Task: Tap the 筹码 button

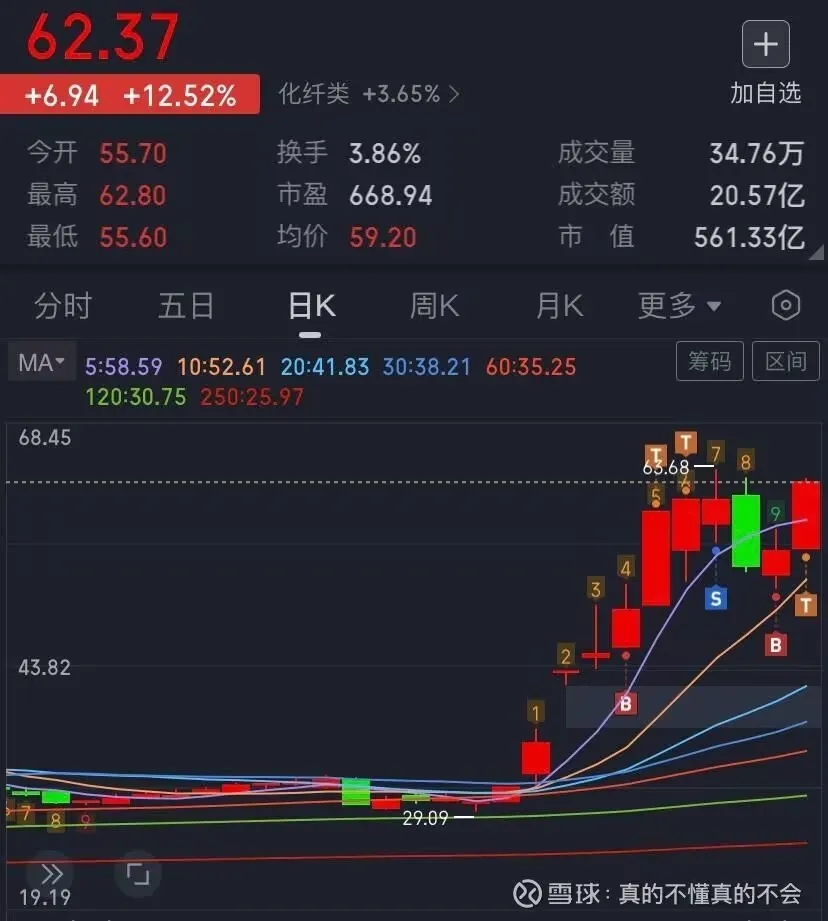Action: click(710, 361)
